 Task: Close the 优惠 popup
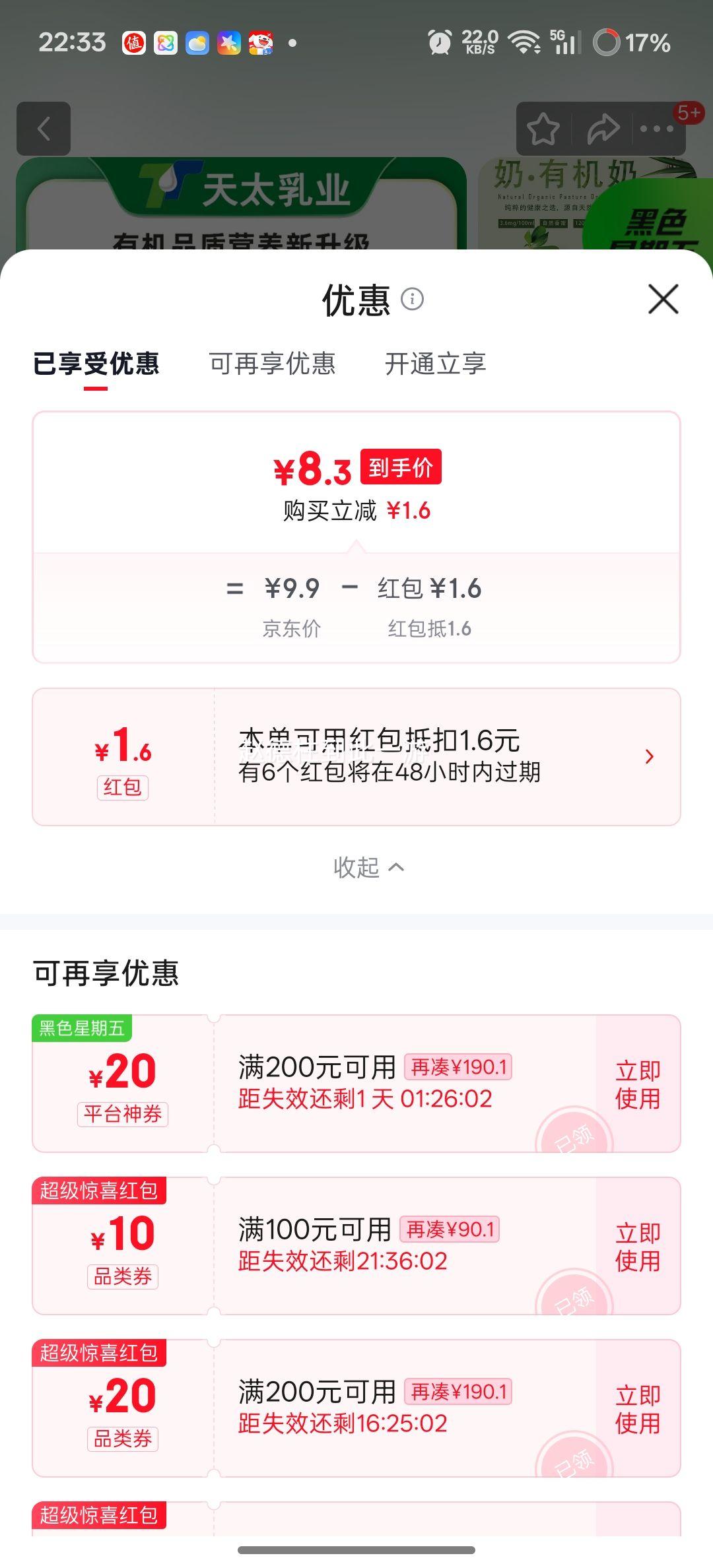[x=662, y=299]
